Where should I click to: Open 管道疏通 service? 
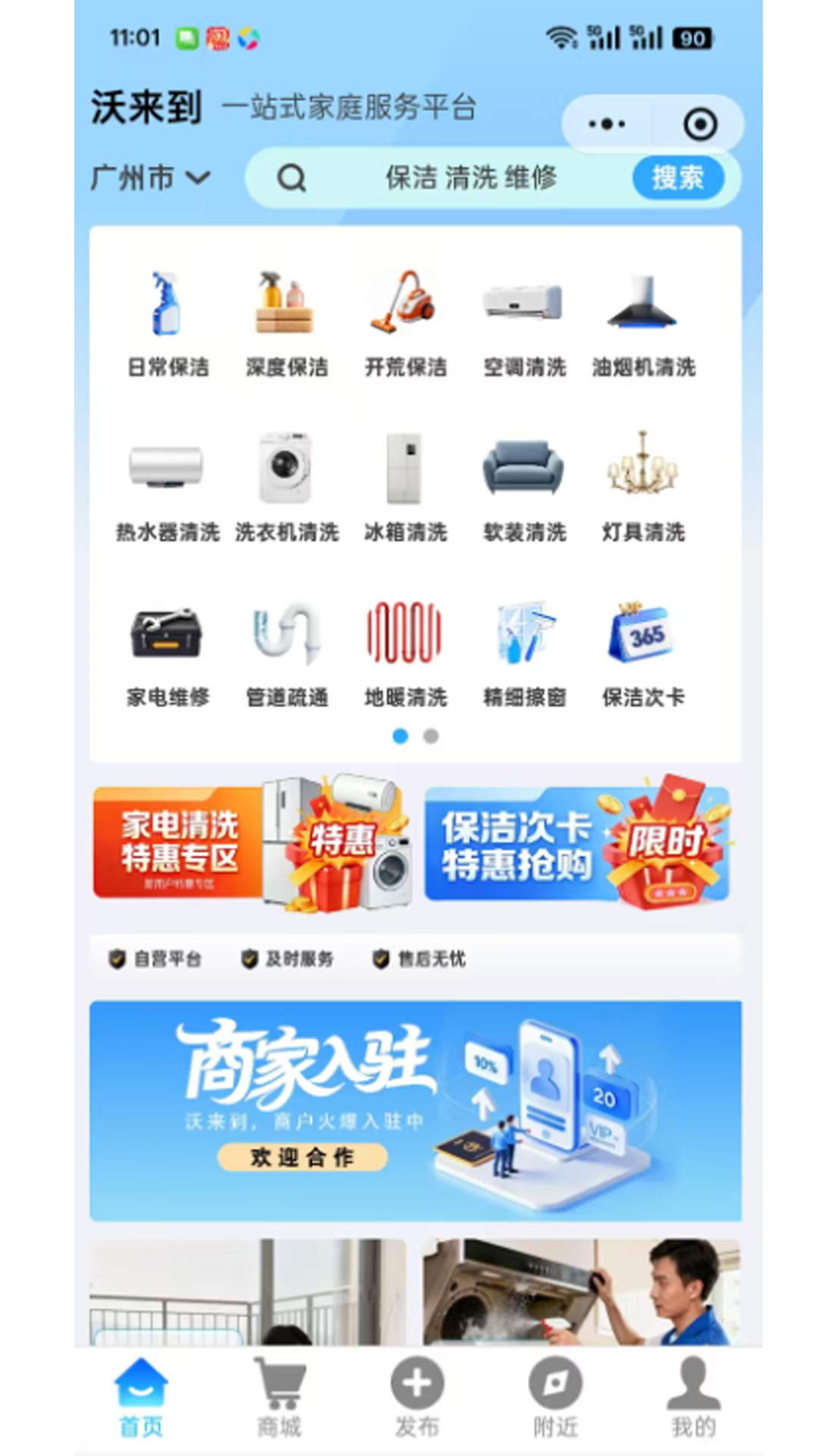click(287, 654)
